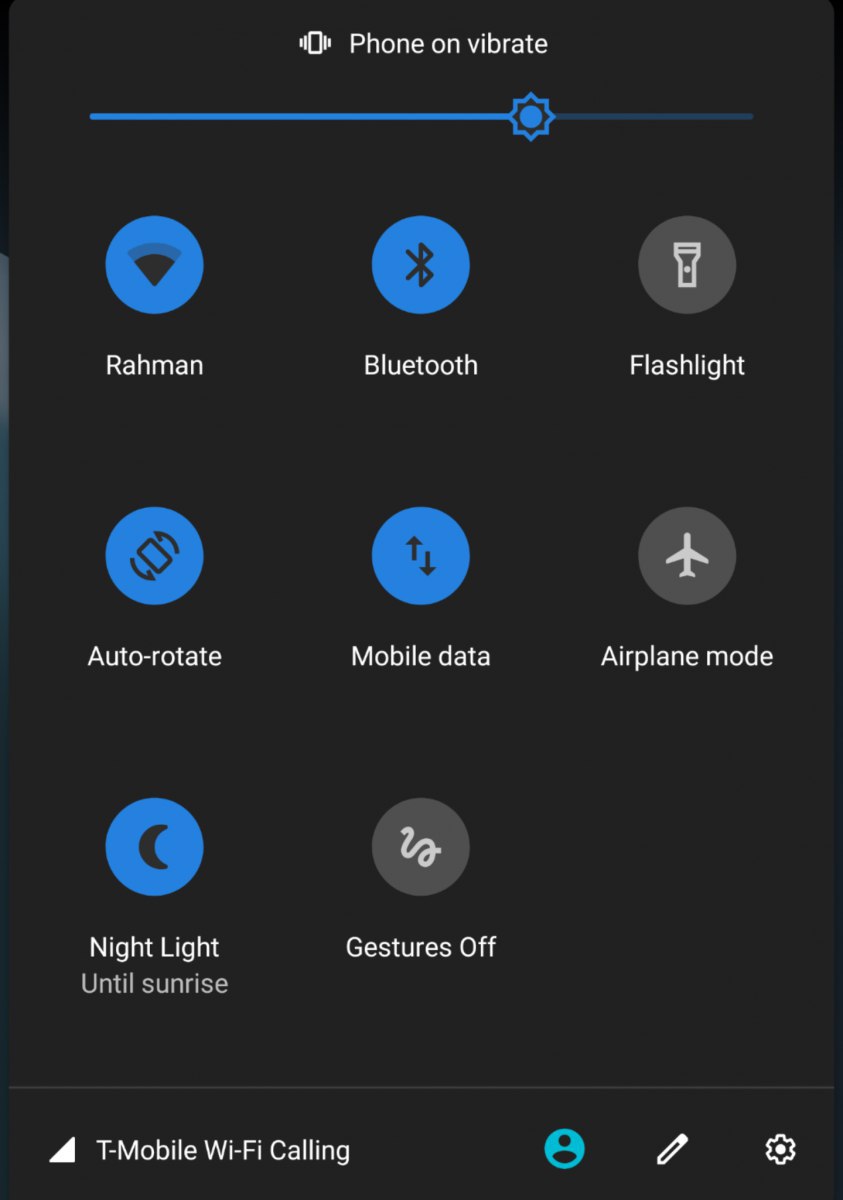
Task: Toggle the Gestures Off tile
Action: click(x=420, y=847)
